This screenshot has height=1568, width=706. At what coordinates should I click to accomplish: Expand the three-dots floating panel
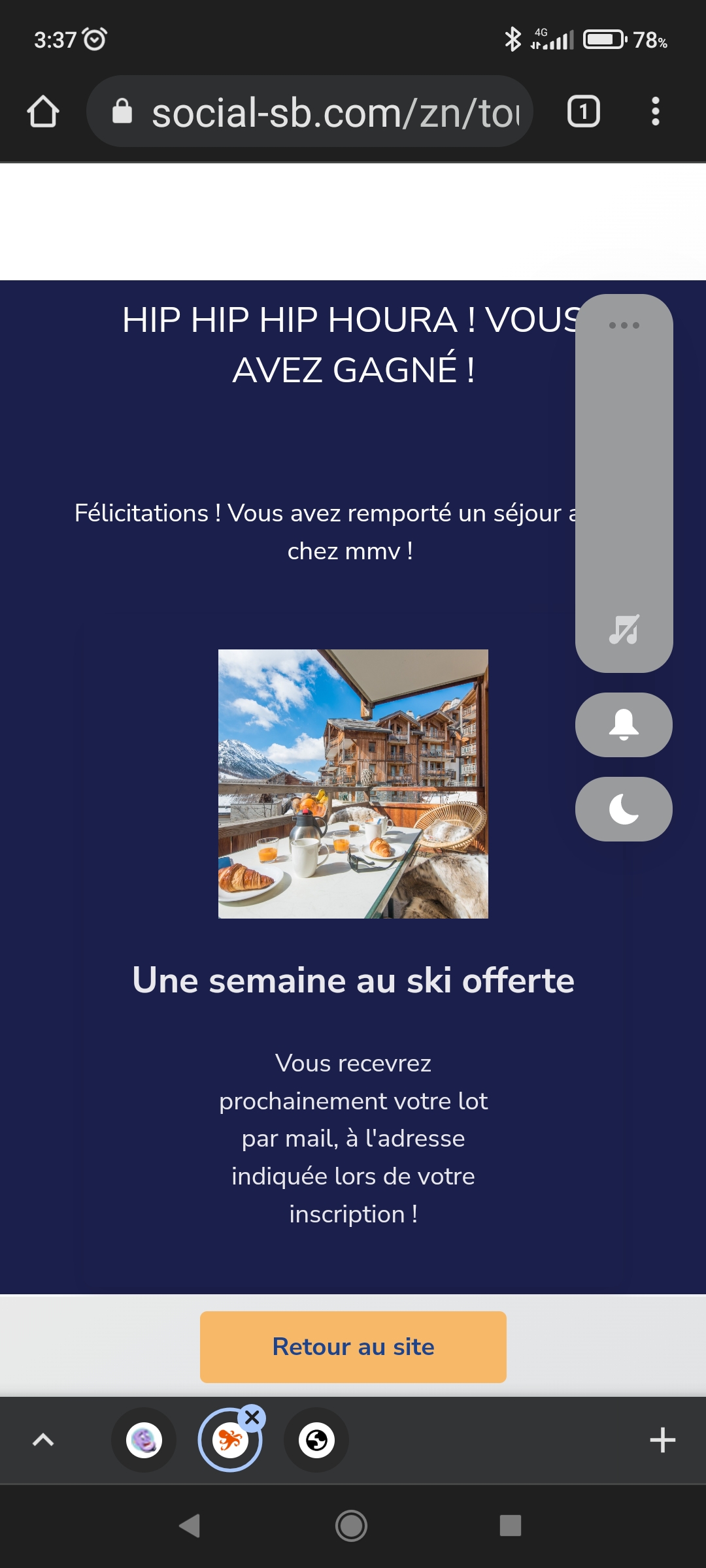click(x=624, y=325)
